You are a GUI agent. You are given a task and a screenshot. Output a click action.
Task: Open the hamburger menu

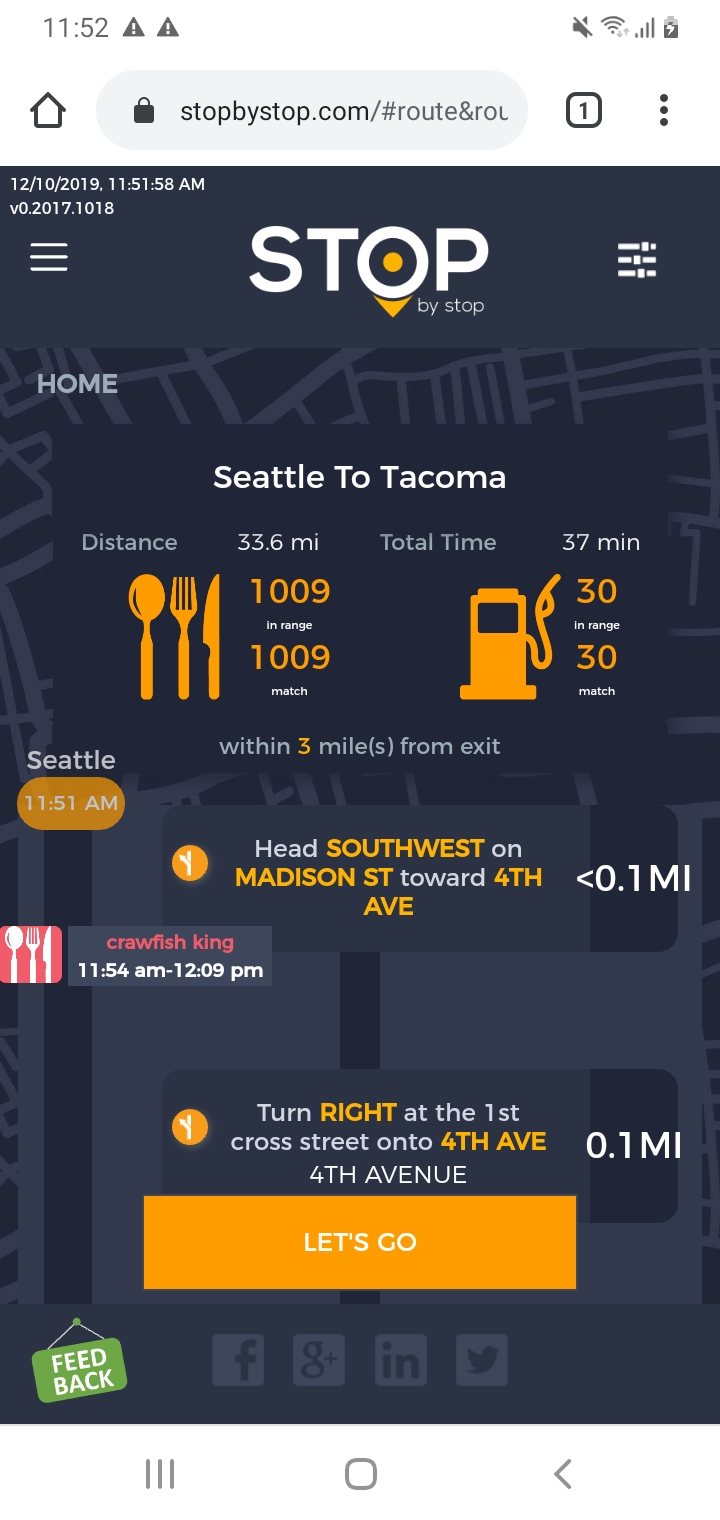(x=49, y=258)
